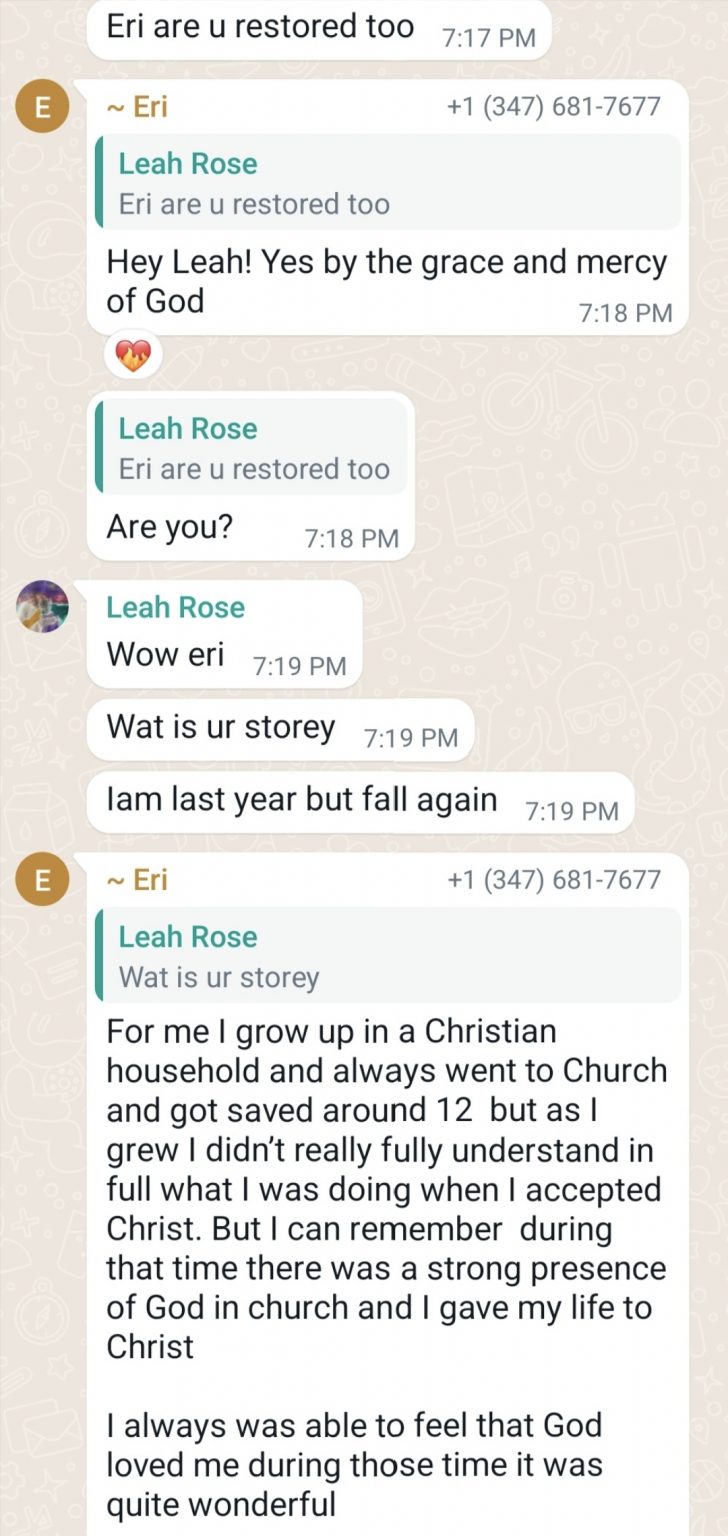Tap the phone number above Eri's story message
Viewport: 728px width, 1536px height.
[553, 880]
